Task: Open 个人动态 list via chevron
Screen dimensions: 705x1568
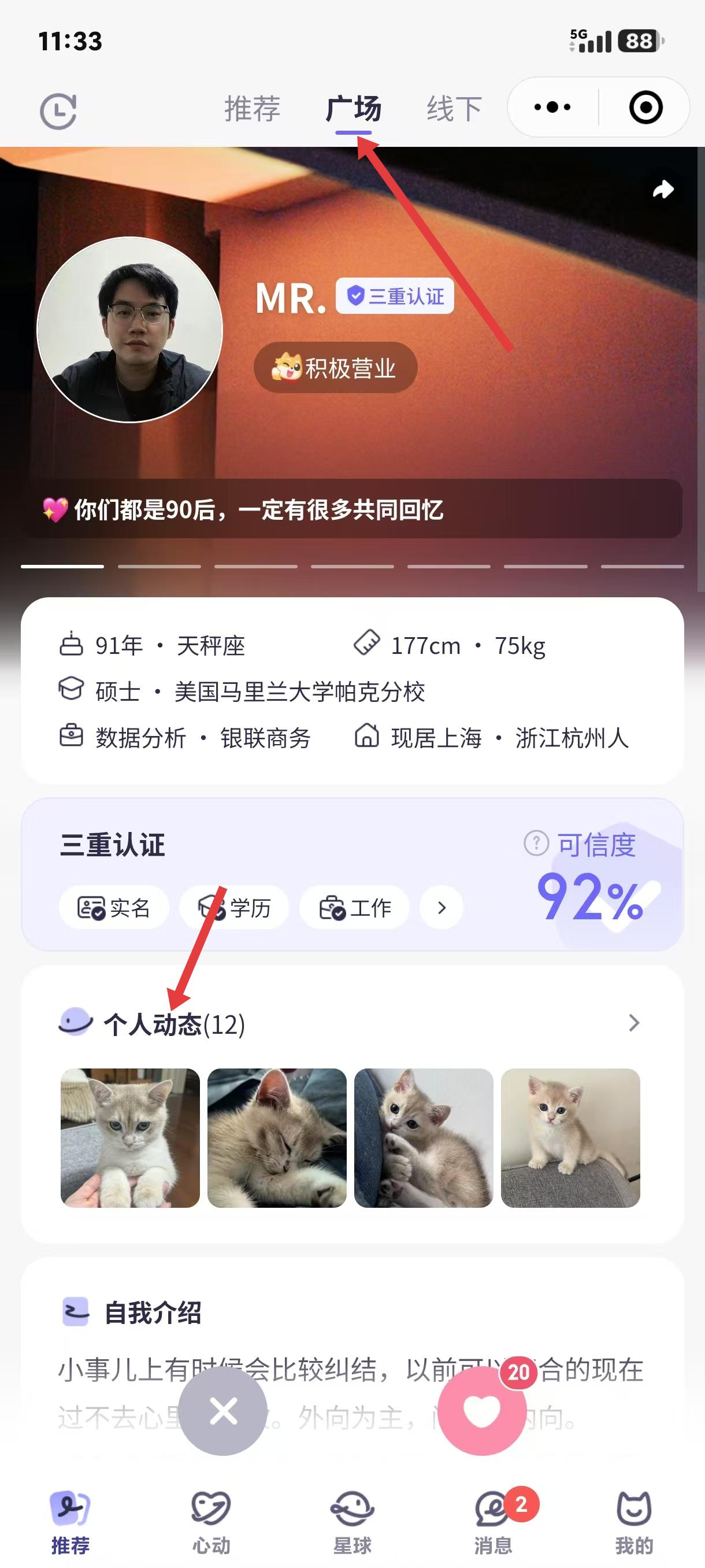Action: coord(633,1023)
